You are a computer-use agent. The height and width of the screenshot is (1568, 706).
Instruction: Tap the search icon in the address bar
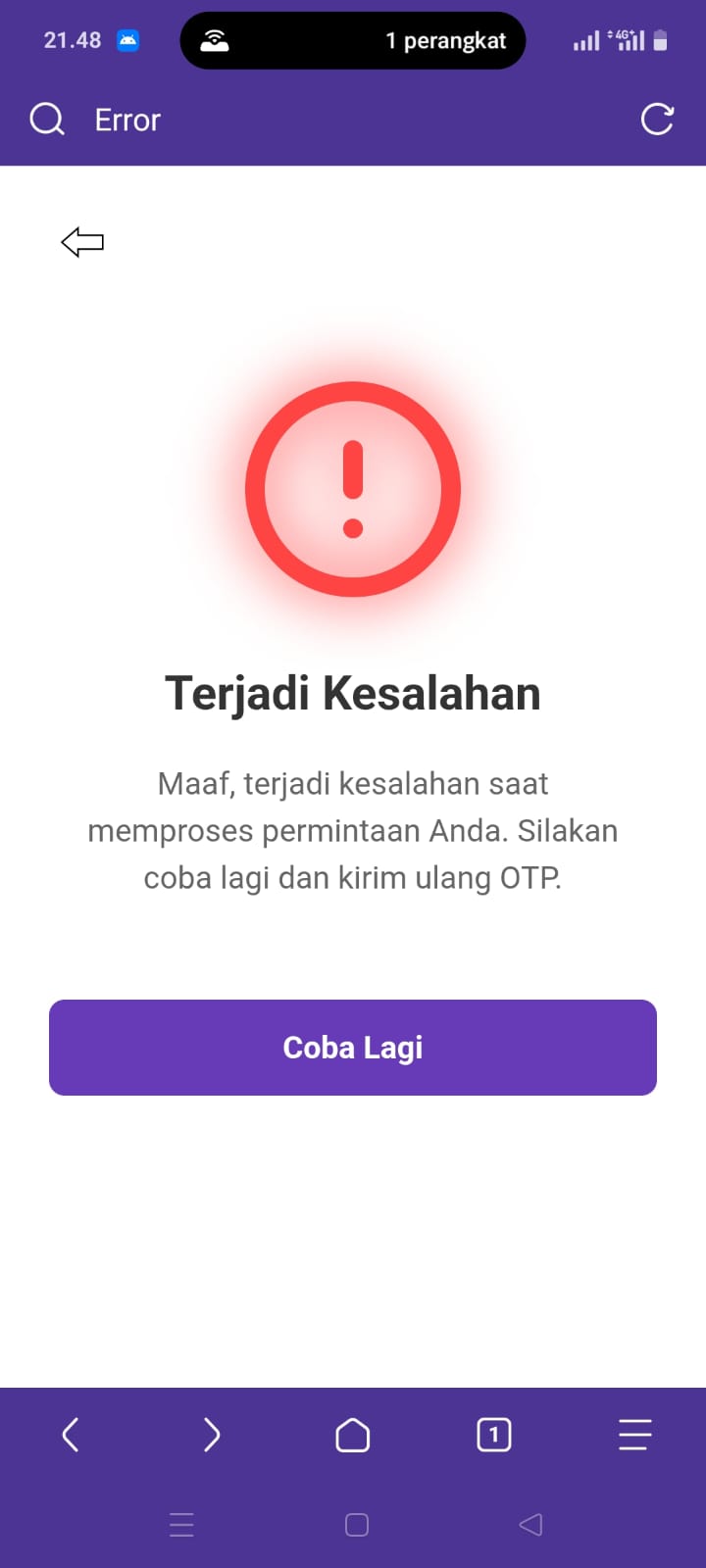[47, 120]
